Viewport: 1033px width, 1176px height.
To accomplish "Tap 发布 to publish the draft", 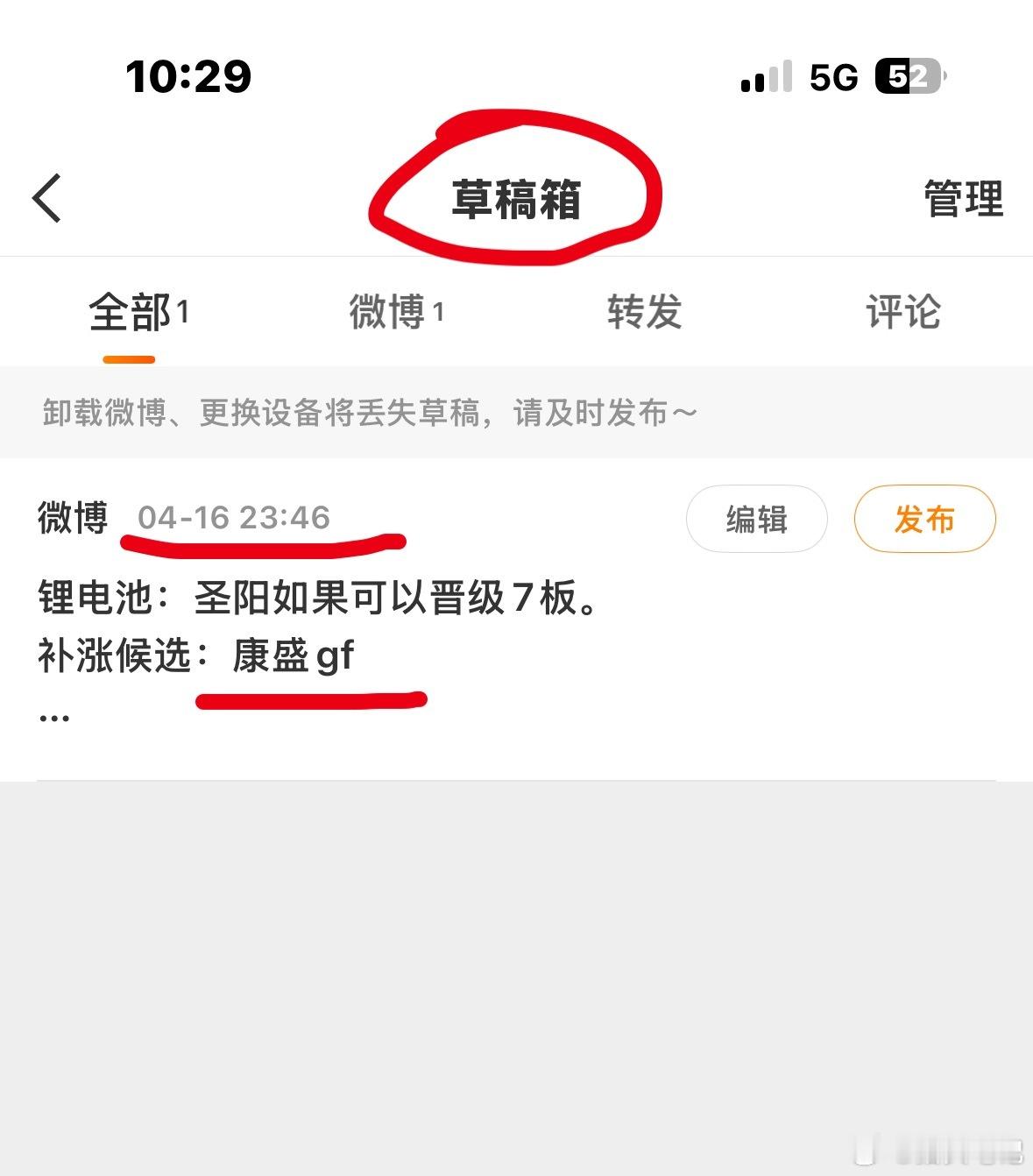I will point(925,519).
